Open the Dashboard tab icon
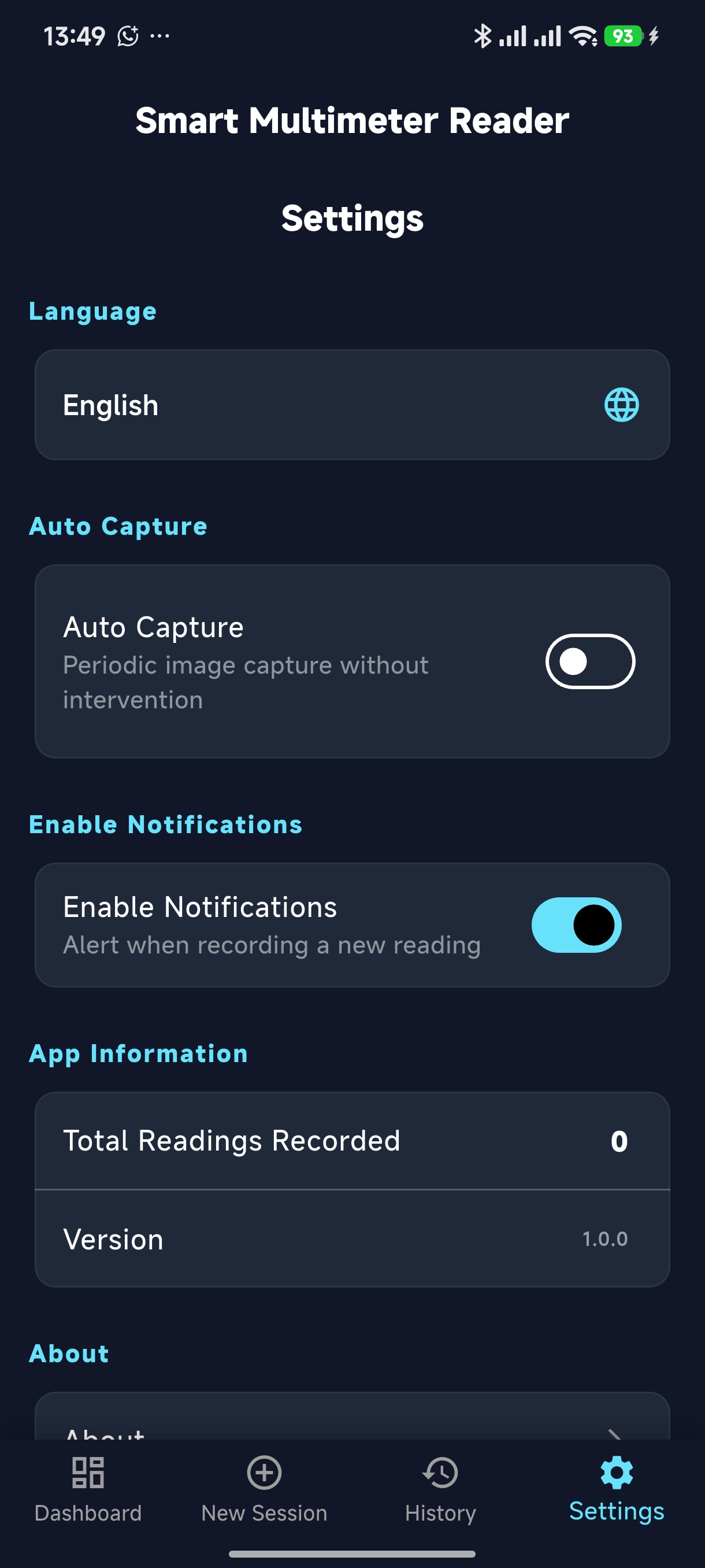The height and width of the screenshot is (1568, 705). 88,1474
